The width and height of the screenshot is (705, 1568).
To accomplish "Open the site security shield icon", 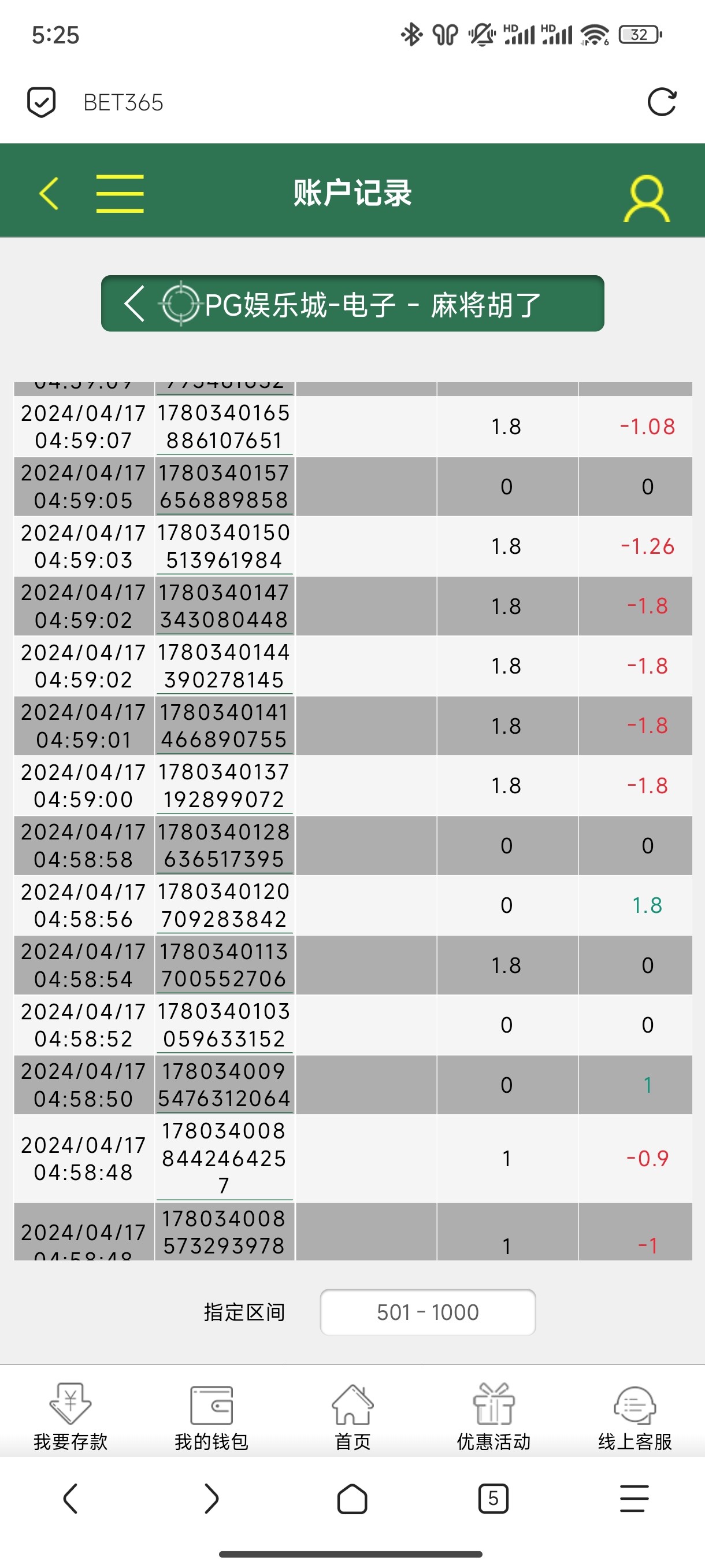I will (x=42, y=102).
